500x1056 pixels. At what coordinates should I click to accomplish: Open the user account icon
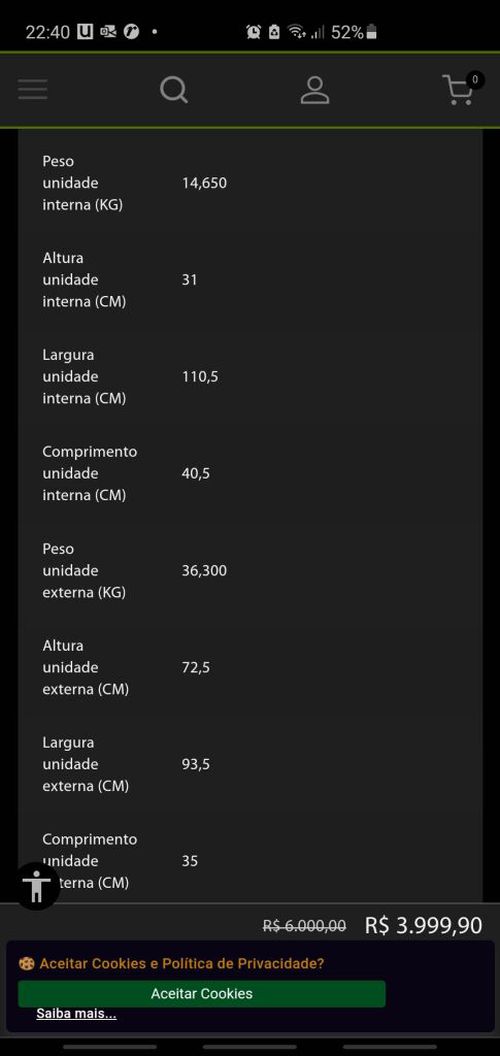315,90
